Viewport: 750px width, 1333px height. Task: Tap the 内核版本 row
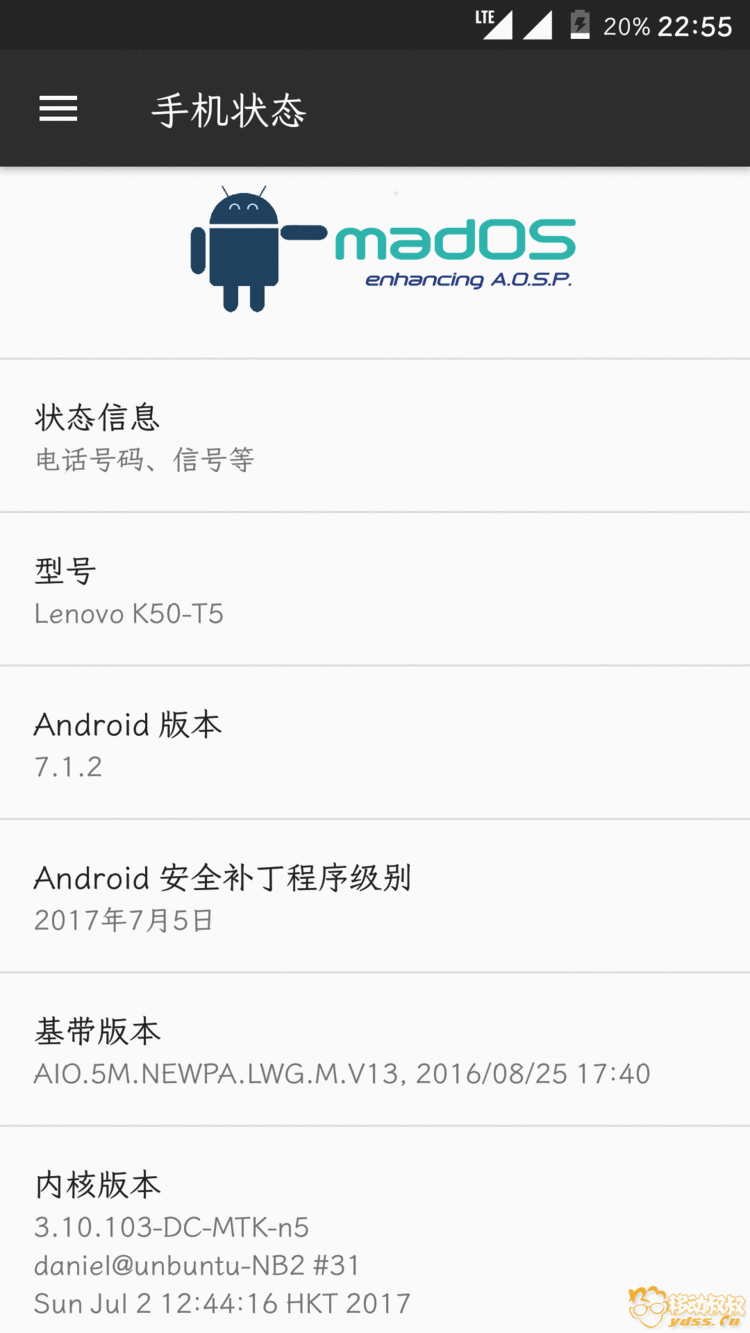[x=375, y=1230]
